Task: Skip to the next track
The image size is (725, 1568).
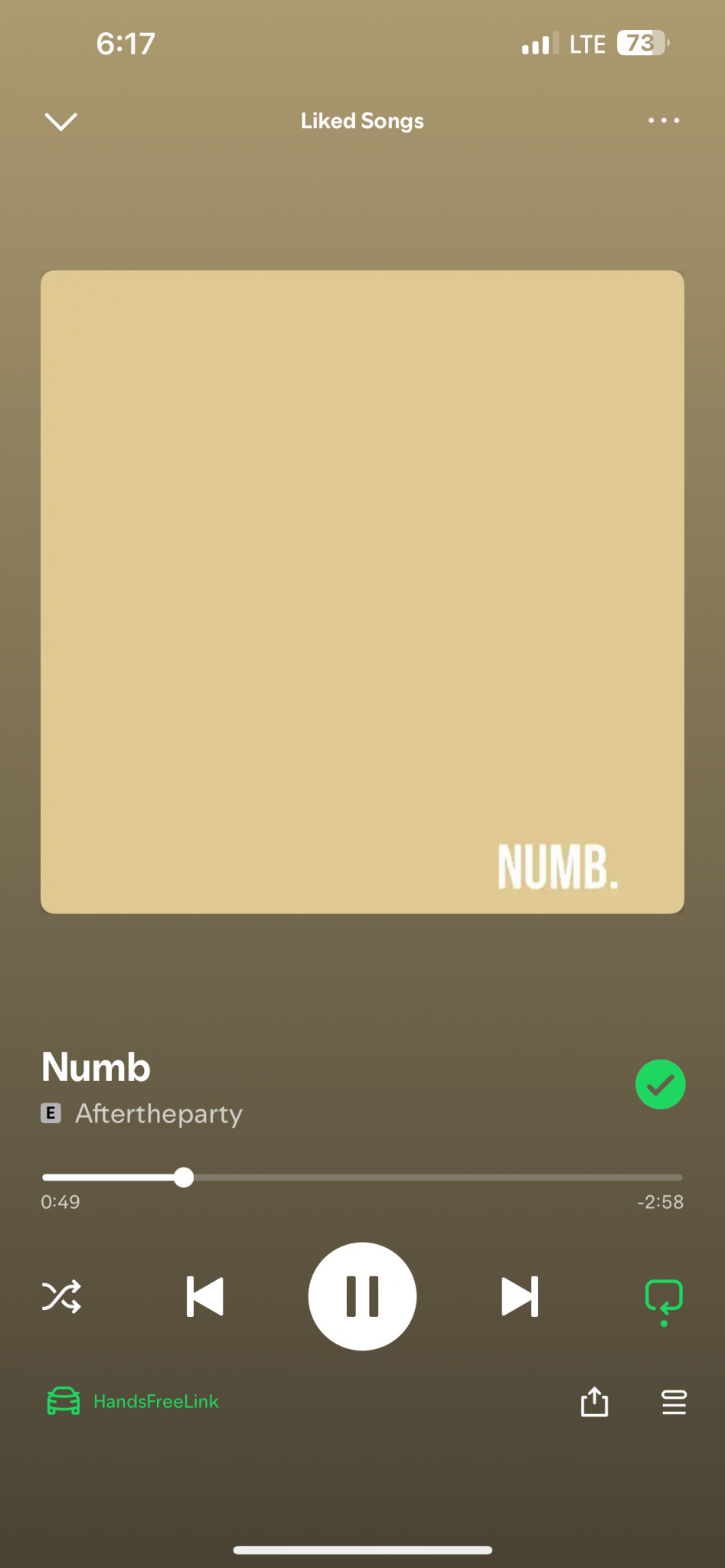Action: [x=520, y=1296]
